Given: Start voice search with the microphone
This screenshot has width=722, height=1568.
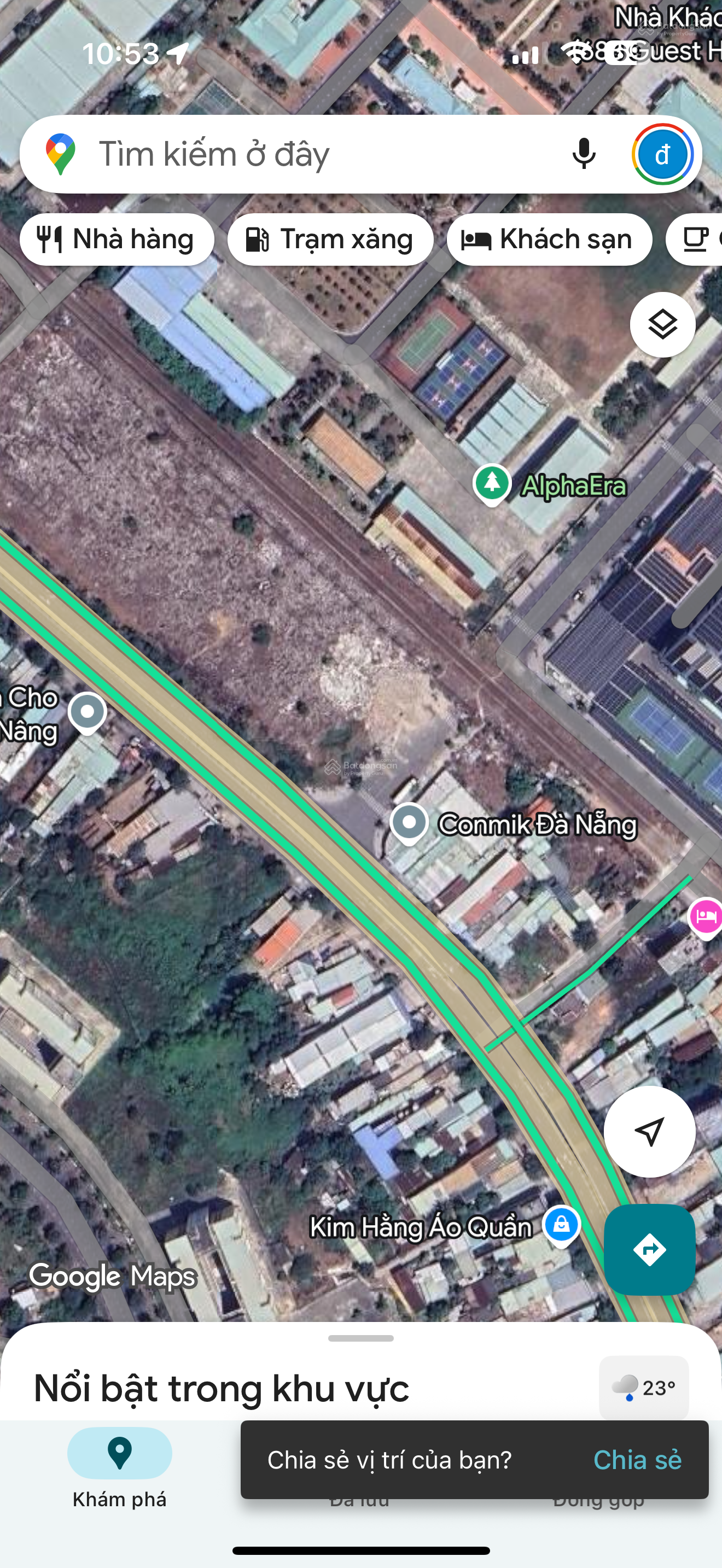Looking at the screenshot, I should (583, 154).
